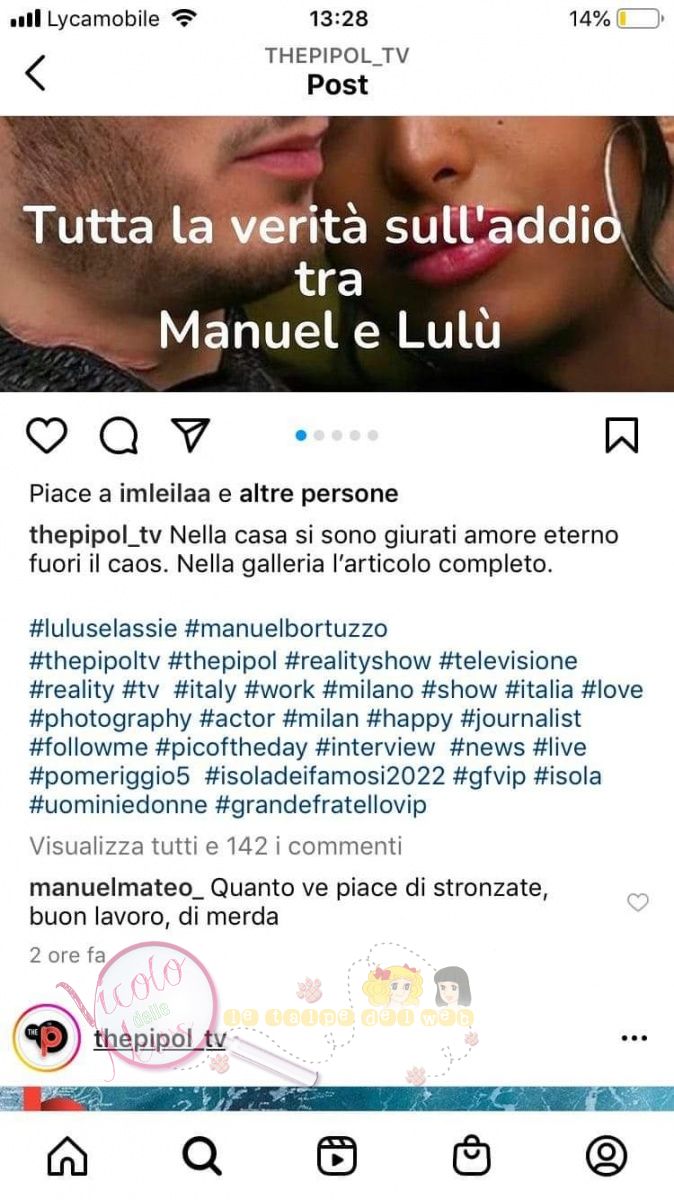Open comments on the post

(x=118, y=436)
